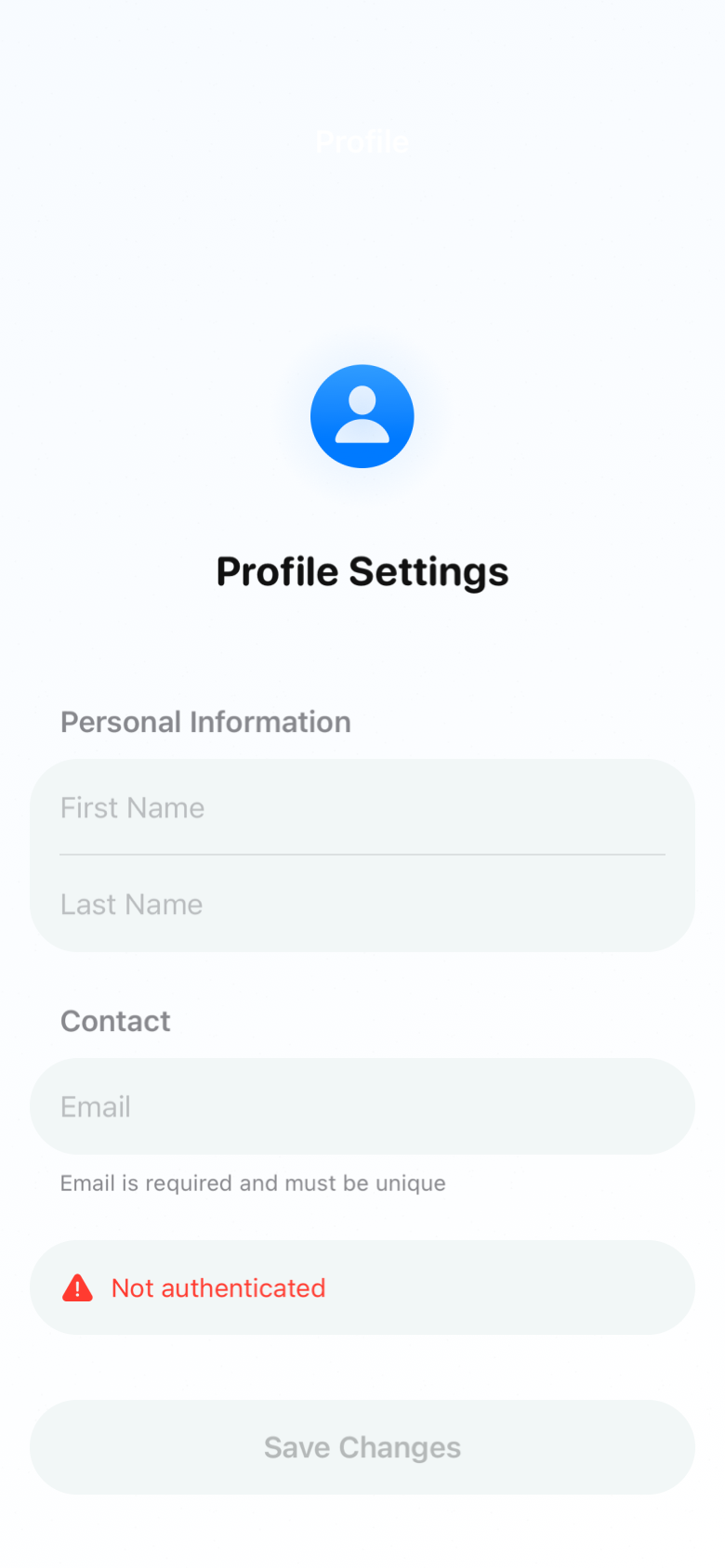Click the Profile Settings heading
This screenshot has height=1568, width=725.
[362, 571]
